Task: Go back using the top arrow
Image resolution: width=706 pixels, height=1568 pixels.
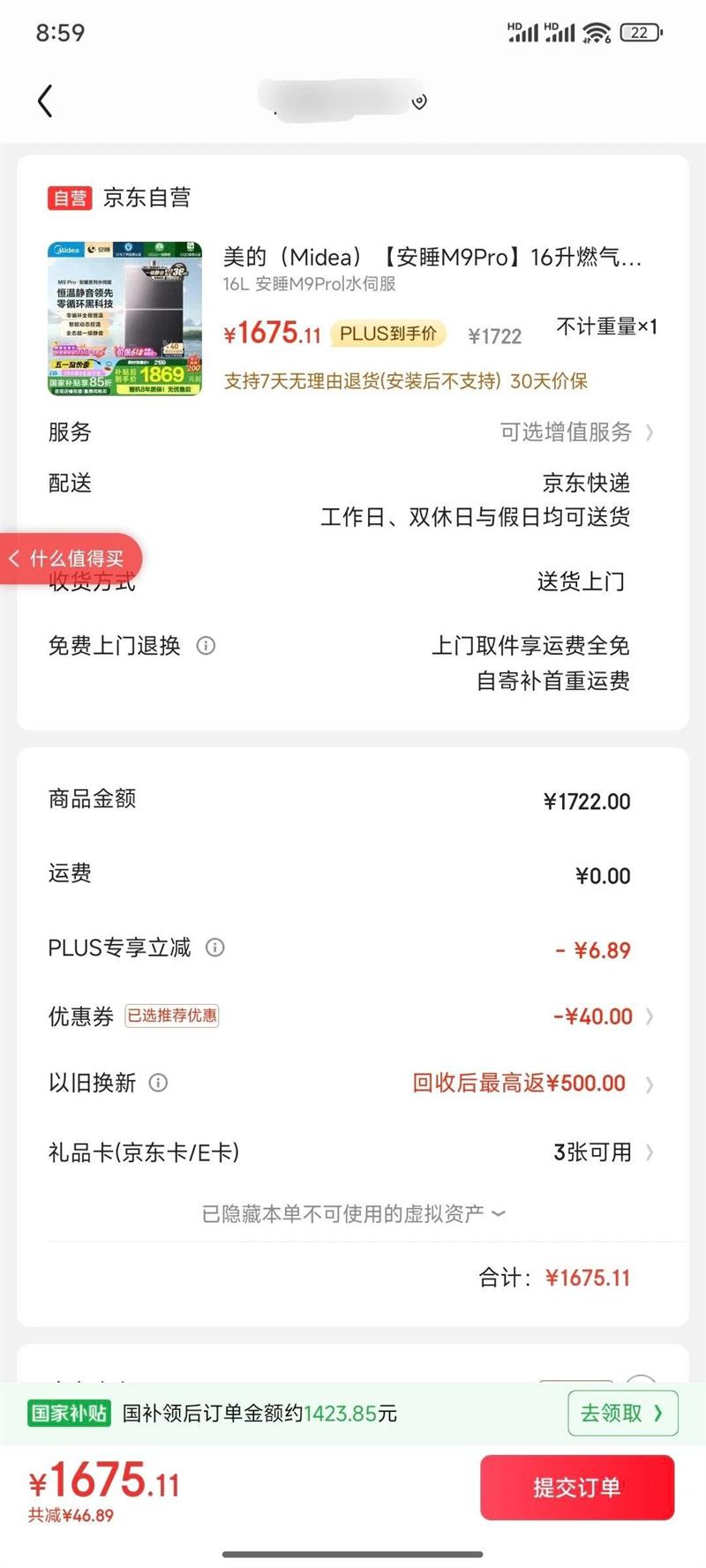Action: 46,101
